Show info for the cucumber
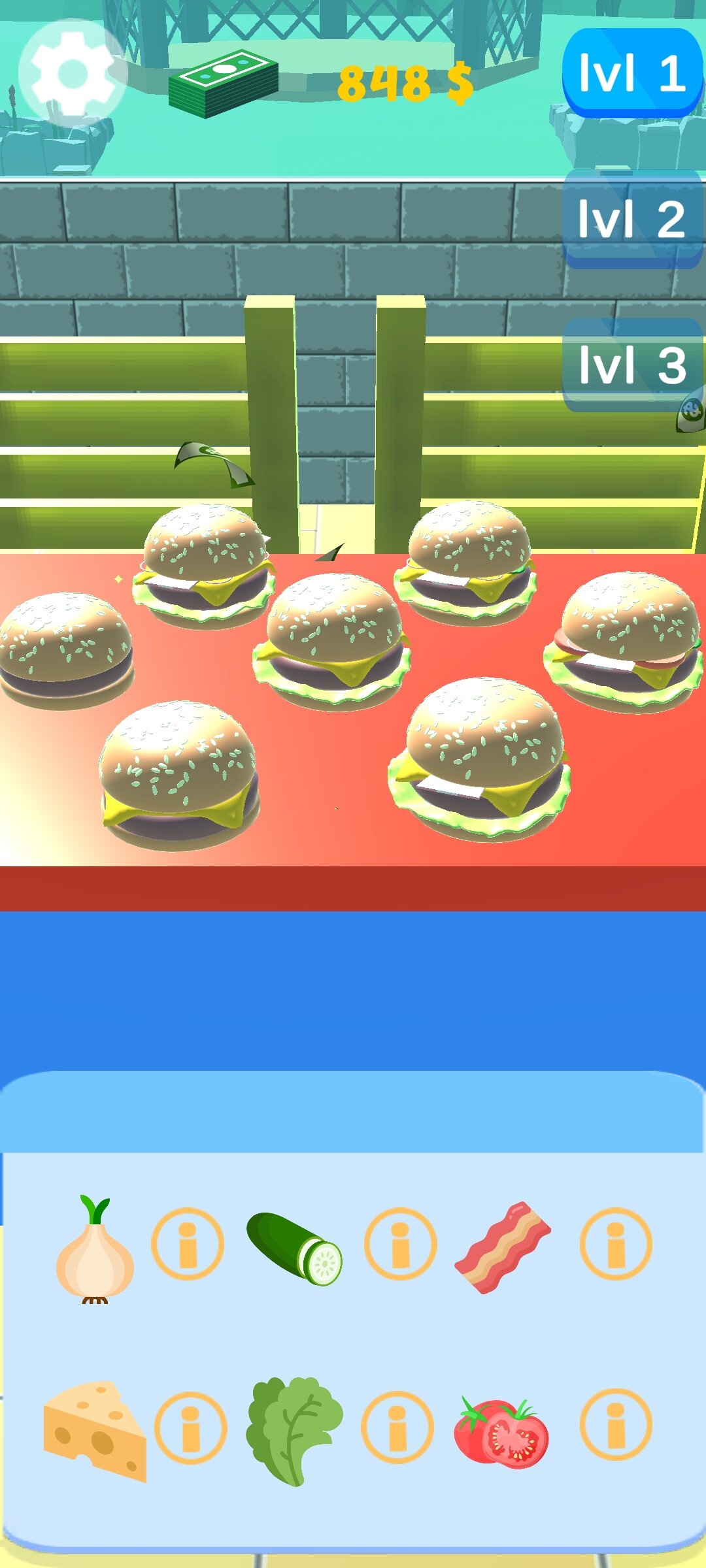706x1568 pixels. coord(400,1244)
